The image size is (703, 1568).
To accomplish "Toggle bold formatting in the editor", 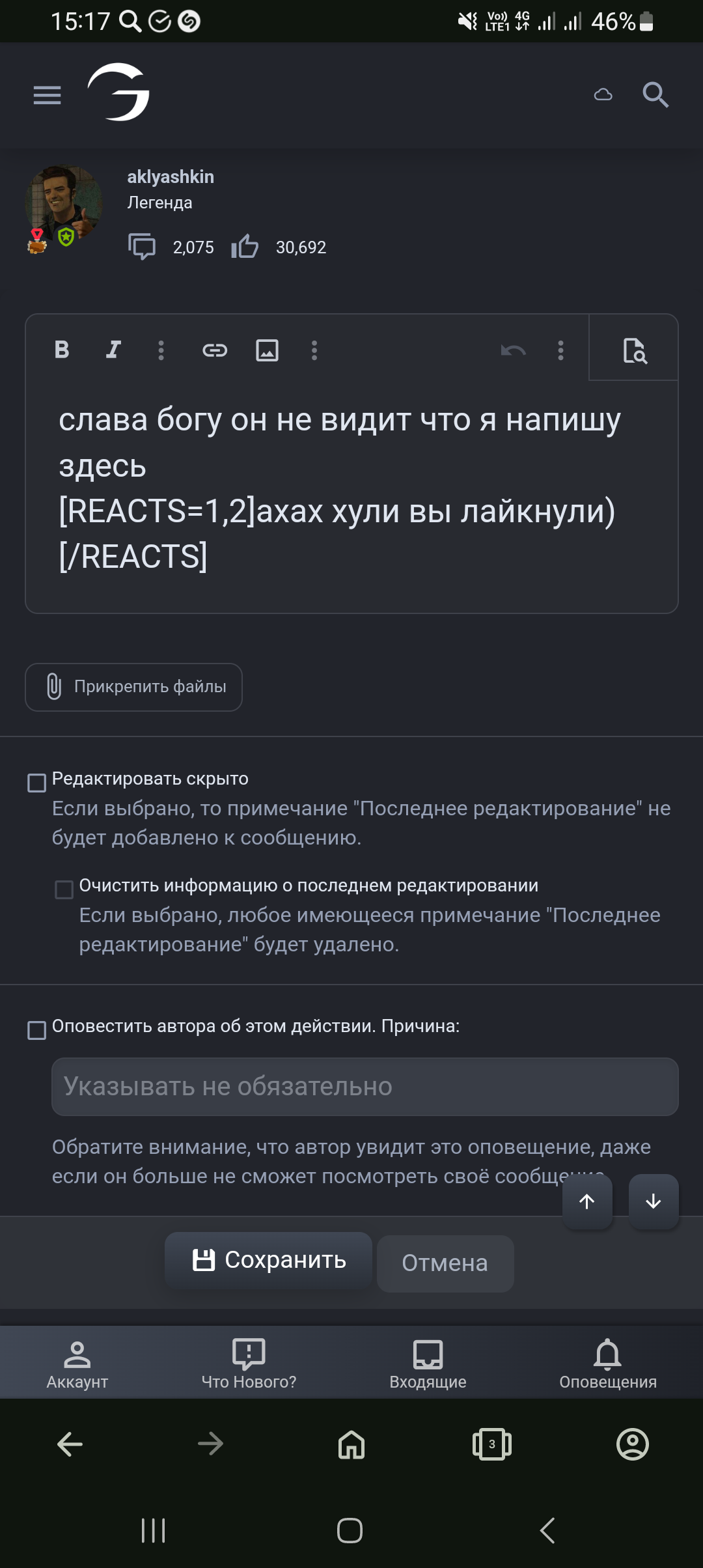I will 62,350.
